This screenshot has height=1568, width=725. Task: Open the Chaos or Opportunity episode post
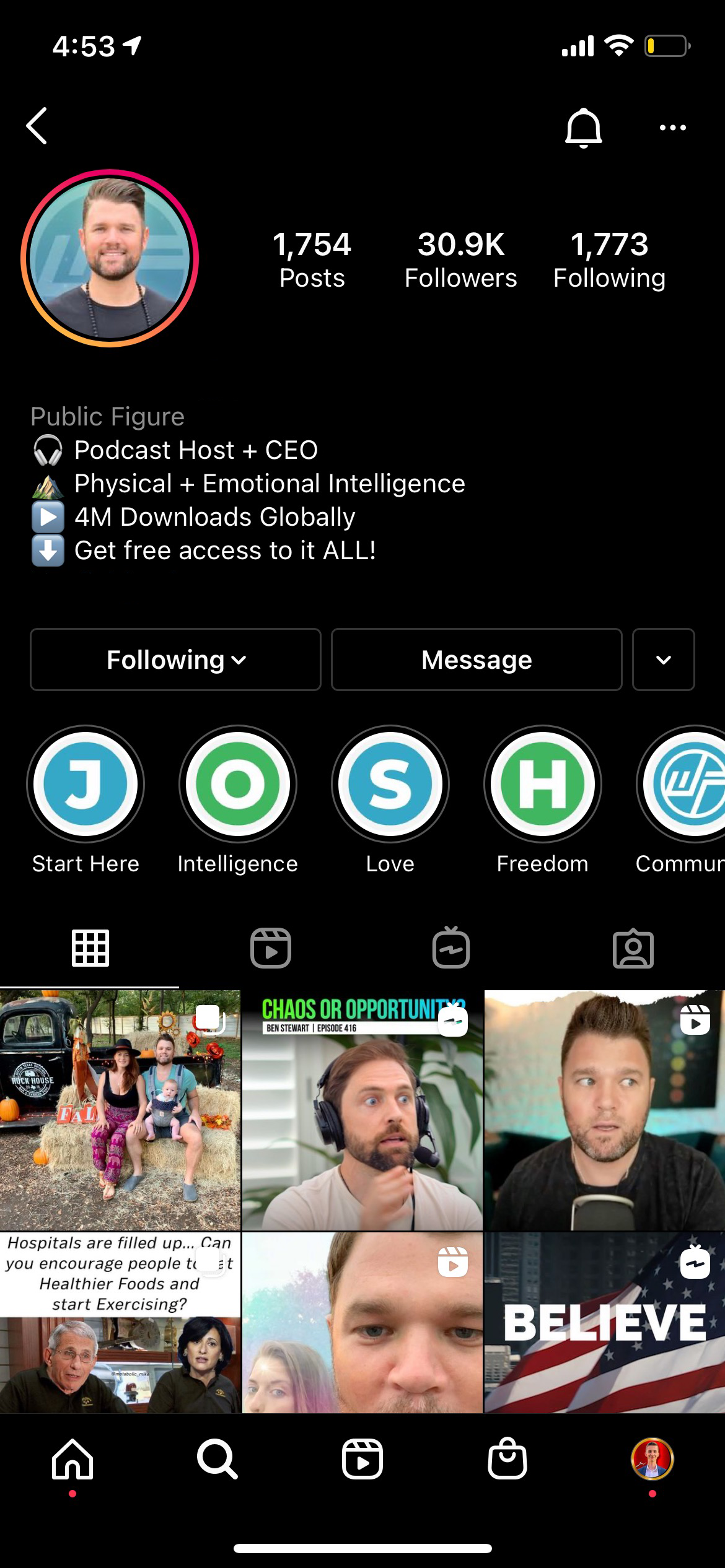pos(362,1110)
